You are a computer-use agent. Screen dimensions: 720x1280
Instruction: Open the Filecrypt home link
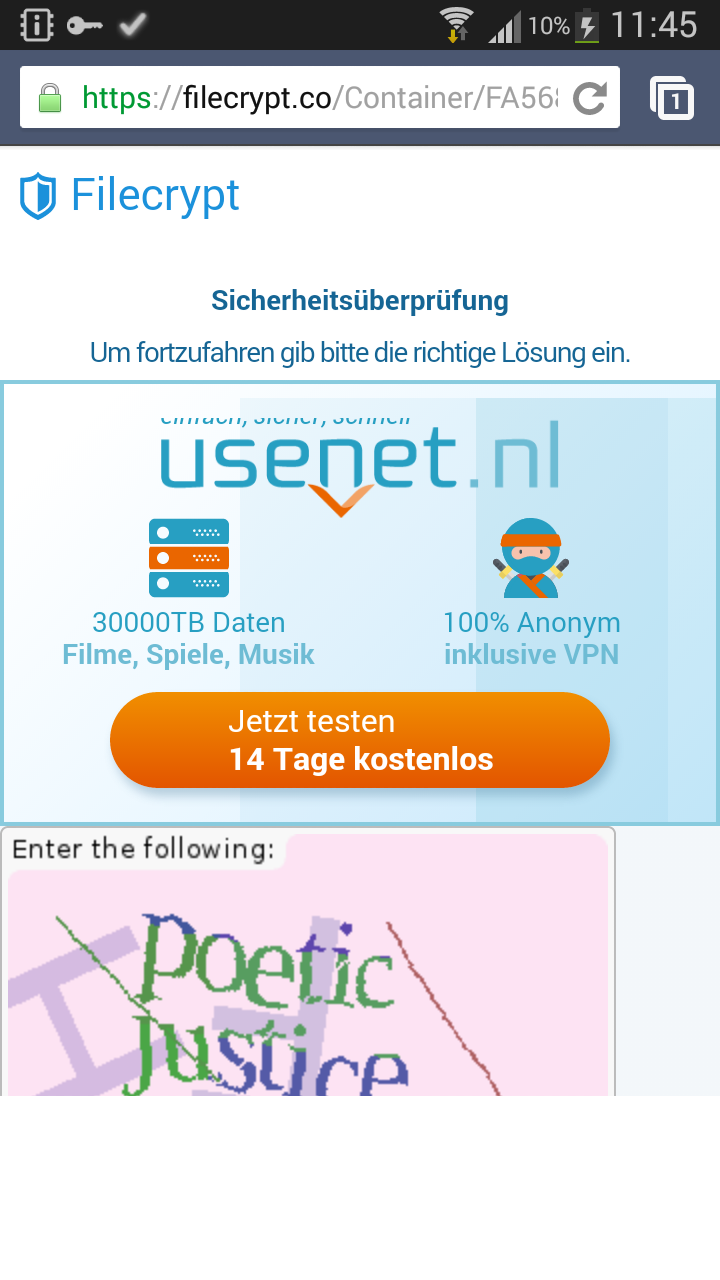pyautogui.click(x=130, y=195)
